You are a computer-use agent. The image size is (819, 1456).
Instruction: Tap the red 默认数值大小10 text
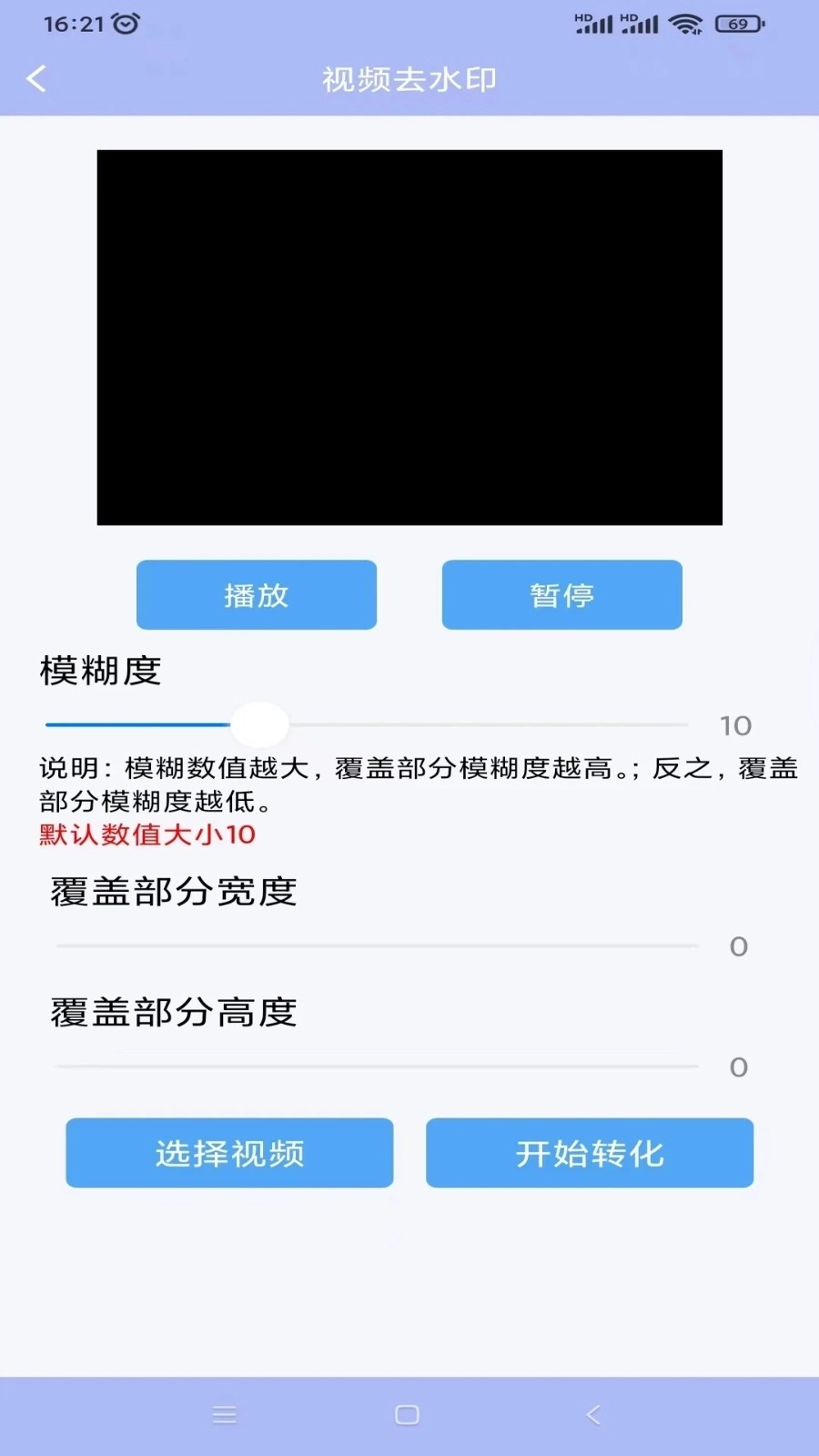click(x=146, y=834)
